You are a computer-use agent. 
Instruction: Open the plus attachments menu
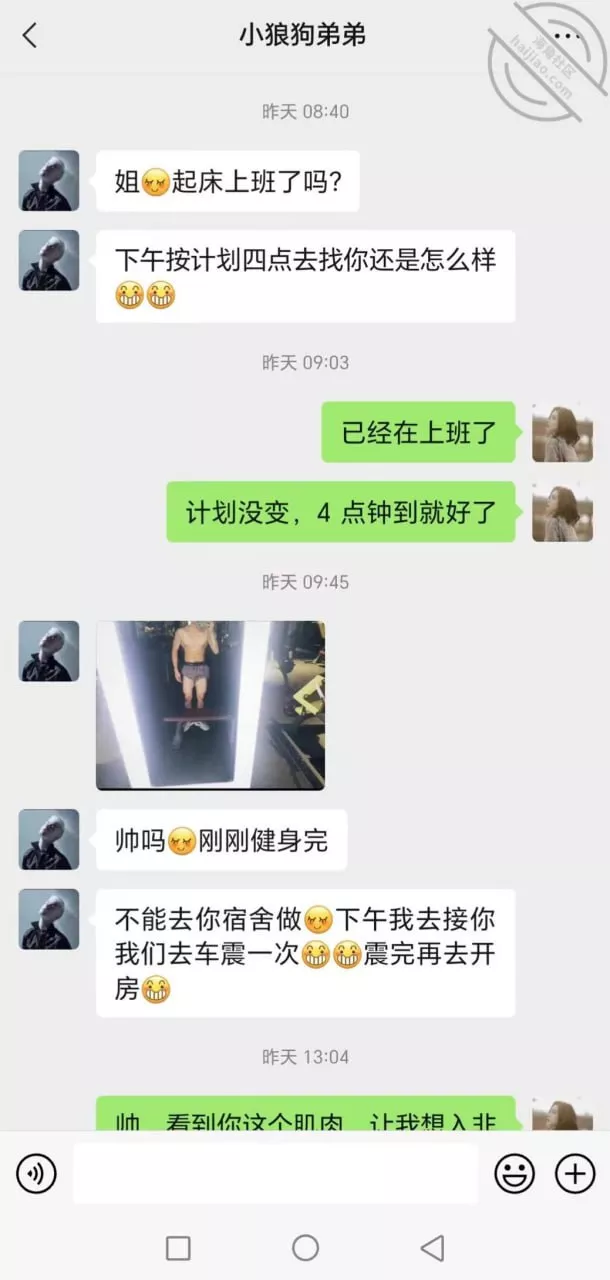[x=575, y=1173]
